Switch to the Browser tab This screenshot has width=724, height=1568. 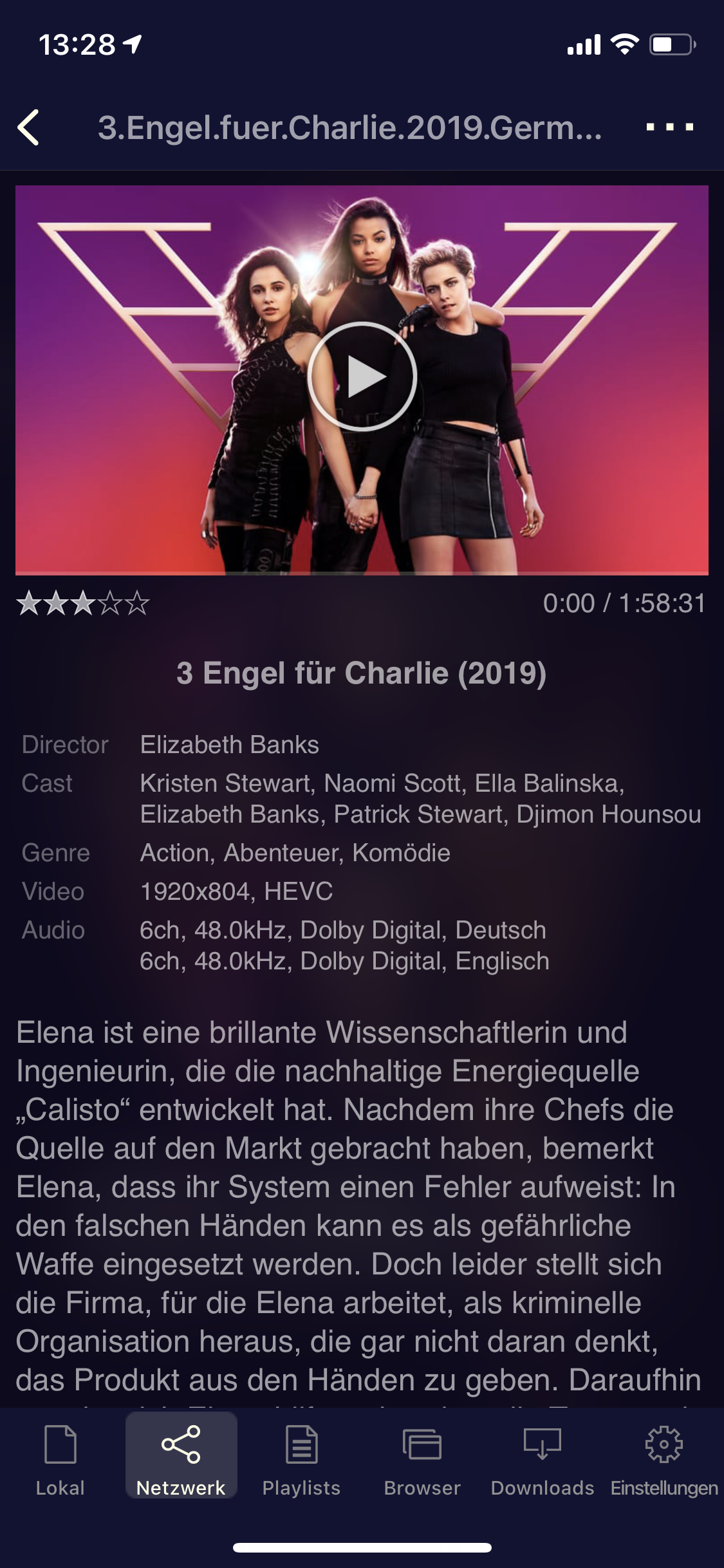pos(422,1459)
